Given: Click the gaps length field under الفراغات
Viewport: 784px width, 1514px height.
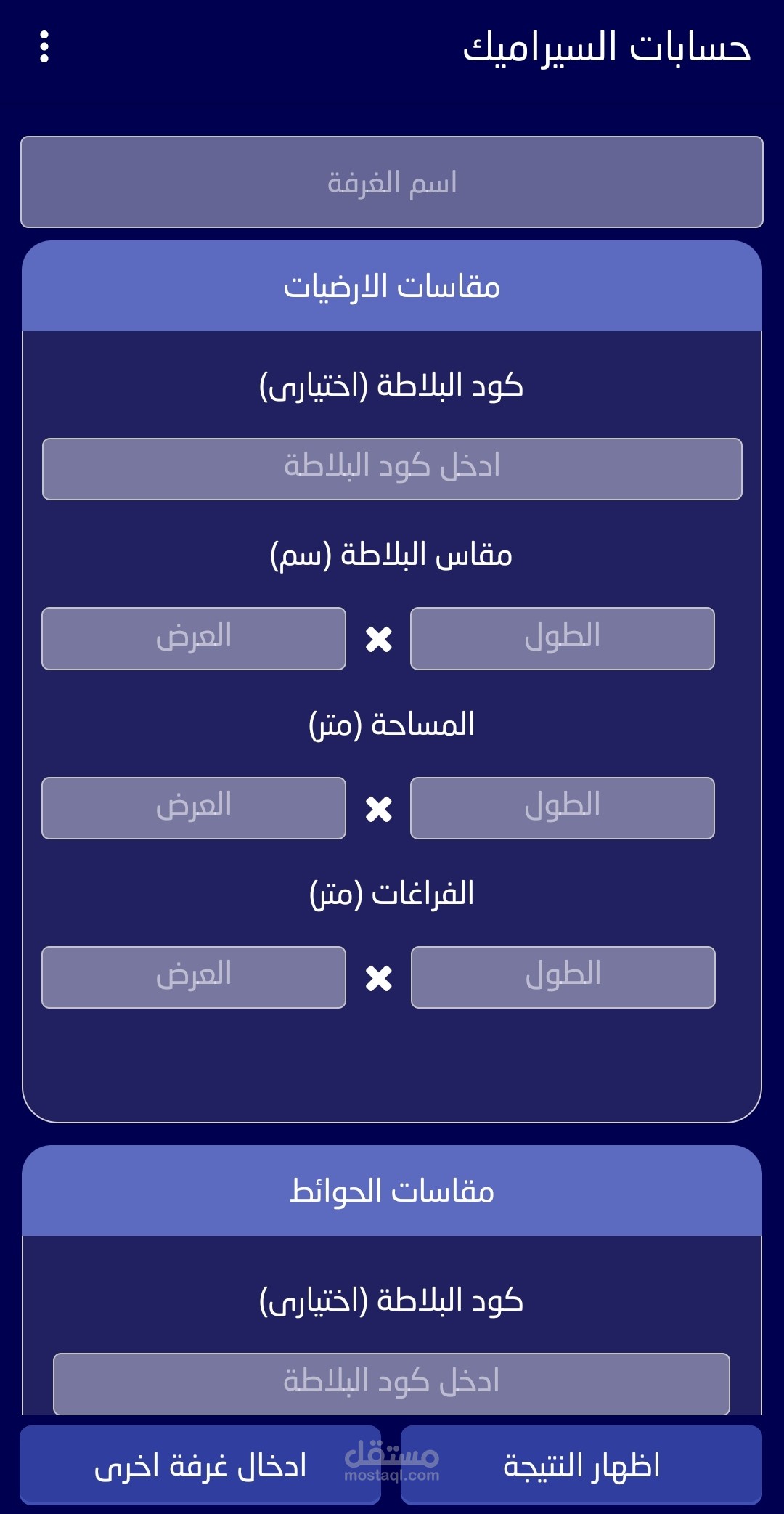Looking at the screenshot, I should (x=563, y=977).
